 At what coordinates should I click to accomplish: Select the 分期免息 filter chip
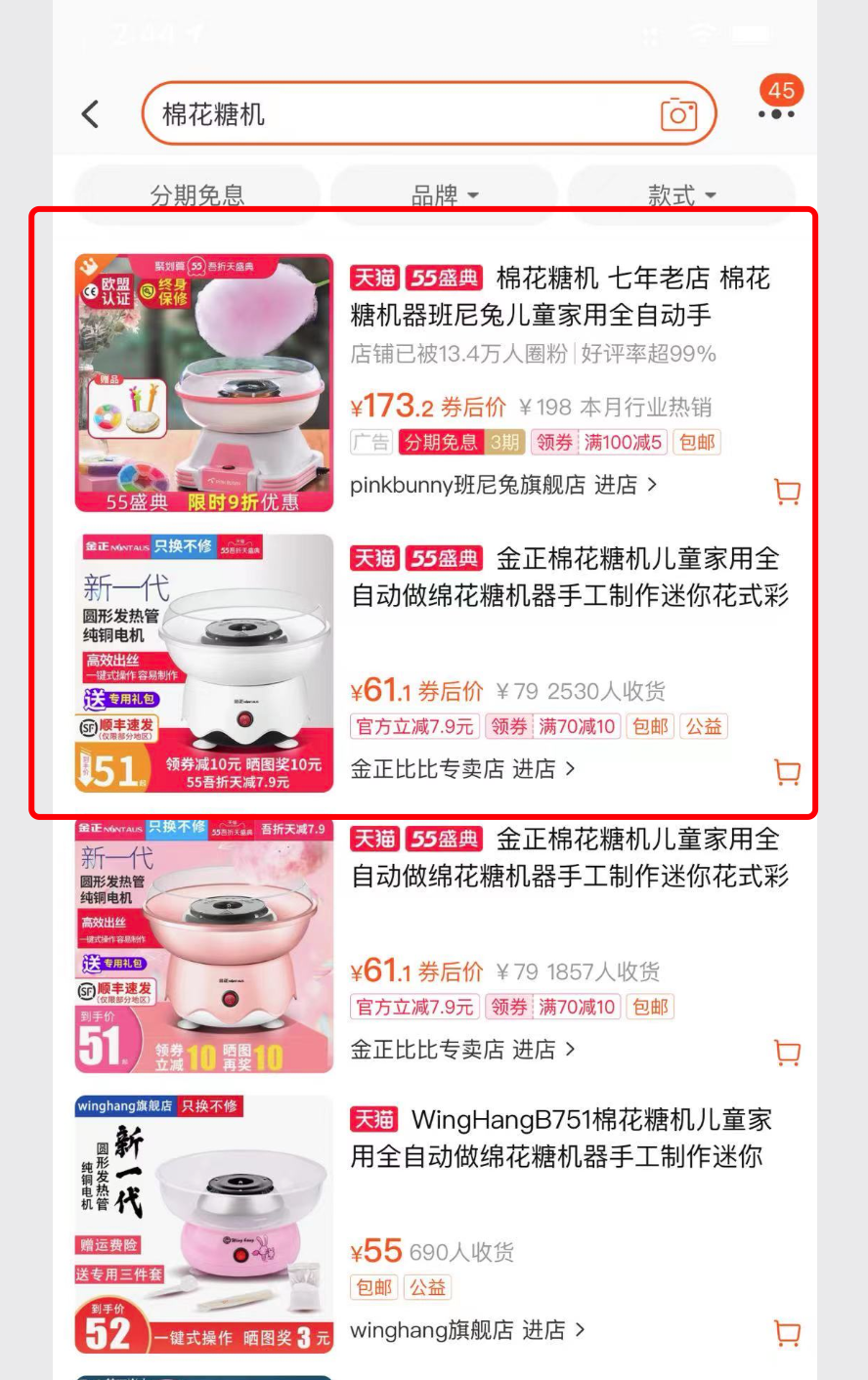pyautogui.click(x=196, y=194)
